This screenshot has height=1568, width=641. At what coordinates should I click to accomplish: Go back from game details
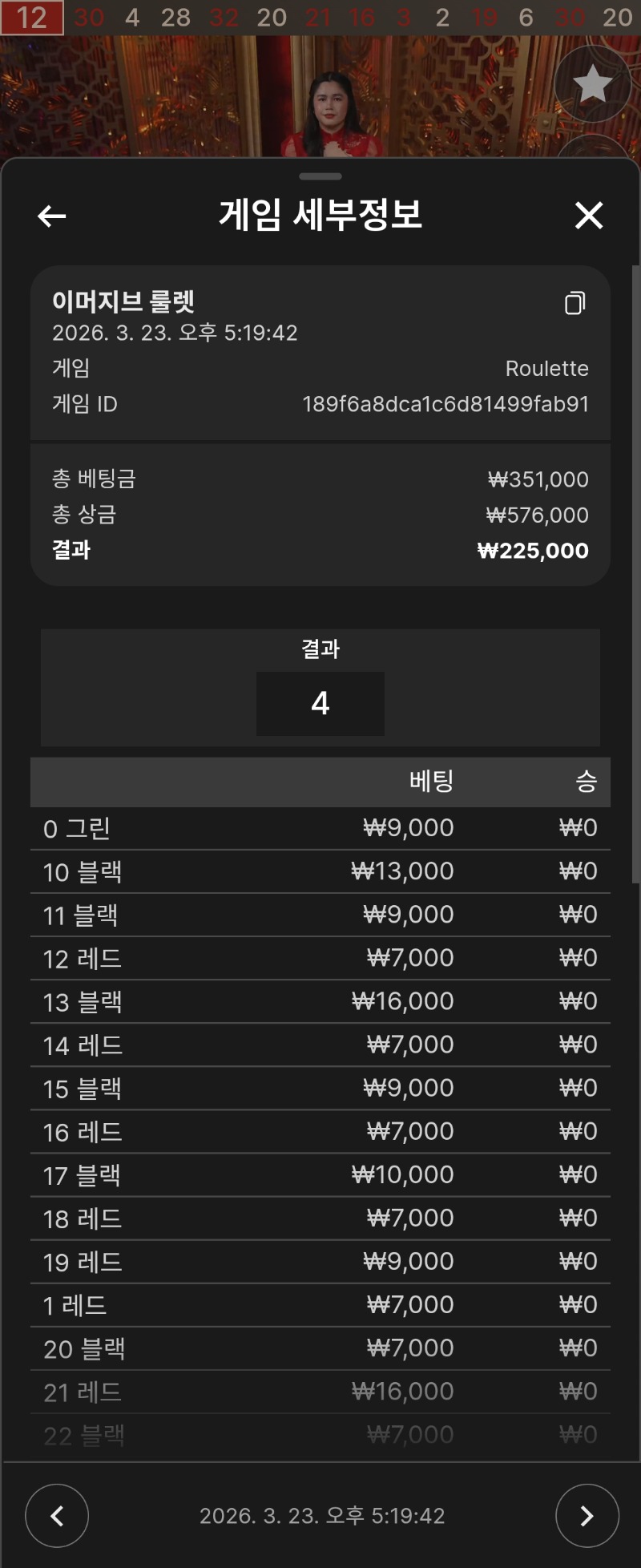52,216
